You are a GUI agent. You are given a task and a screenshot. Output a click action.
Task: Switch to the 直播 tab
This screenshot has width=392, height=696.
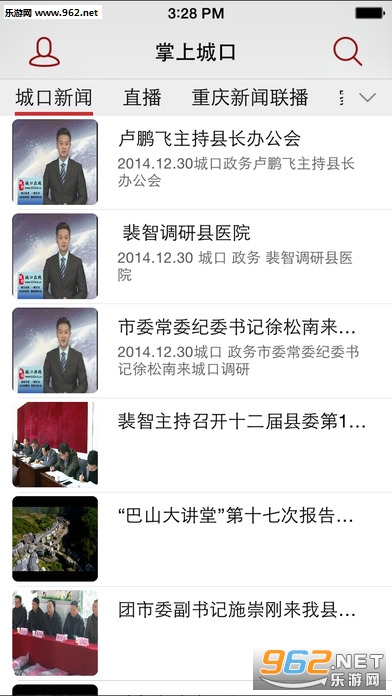coord(142,98)
